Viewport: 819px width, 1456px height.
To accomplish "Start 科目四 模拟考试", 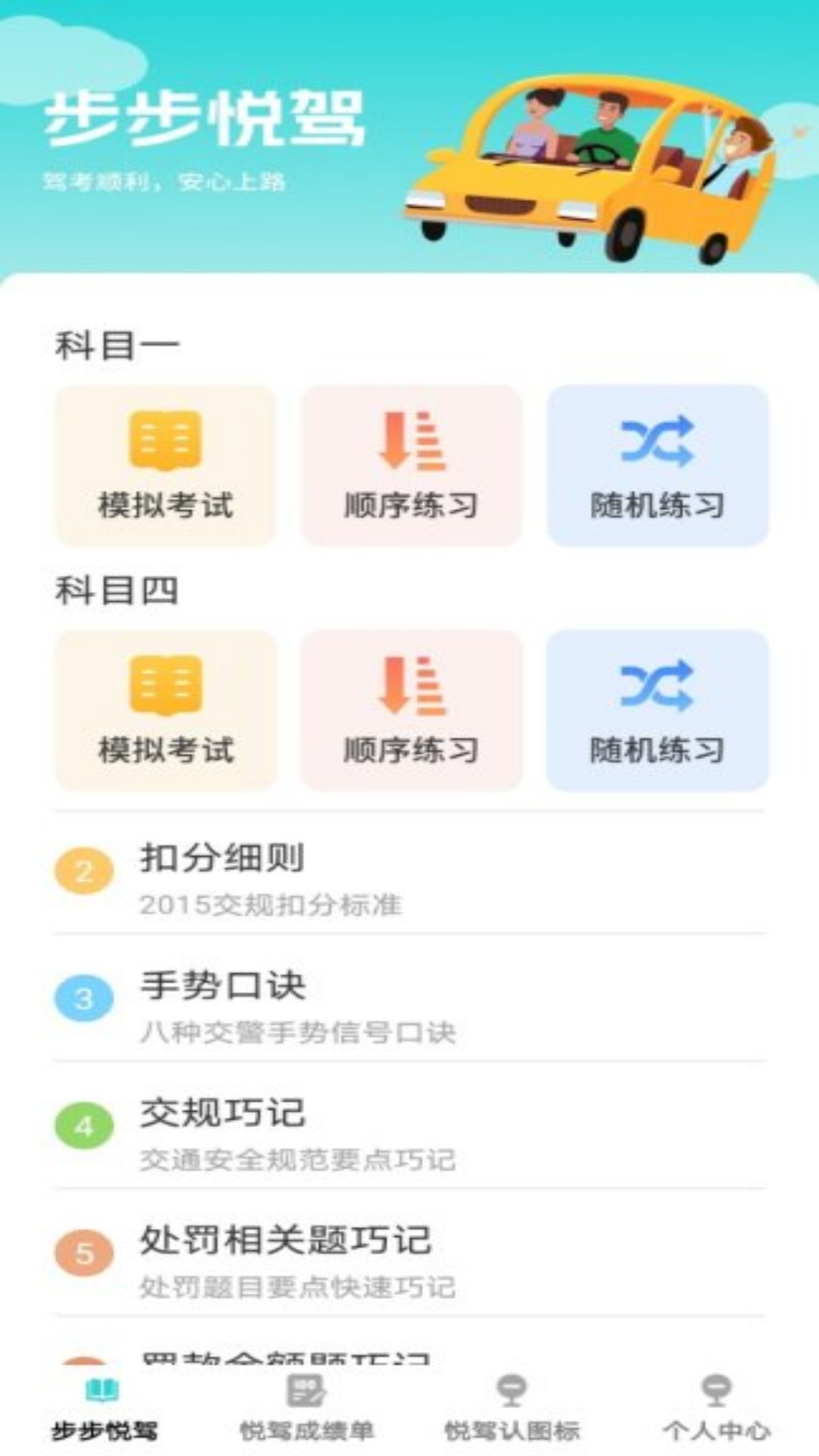I will point(165,710).
